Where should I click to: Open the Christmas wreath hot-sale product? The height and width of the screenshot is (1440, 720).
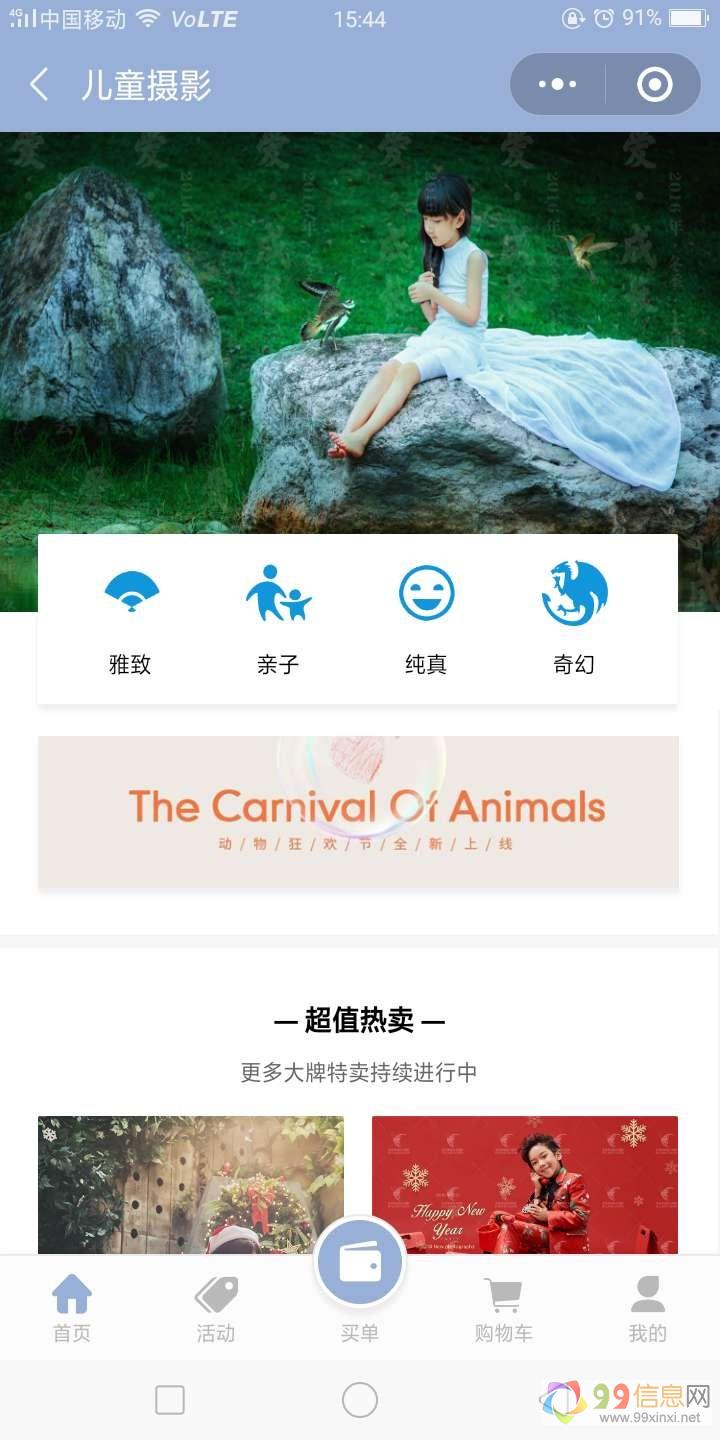190,1184
